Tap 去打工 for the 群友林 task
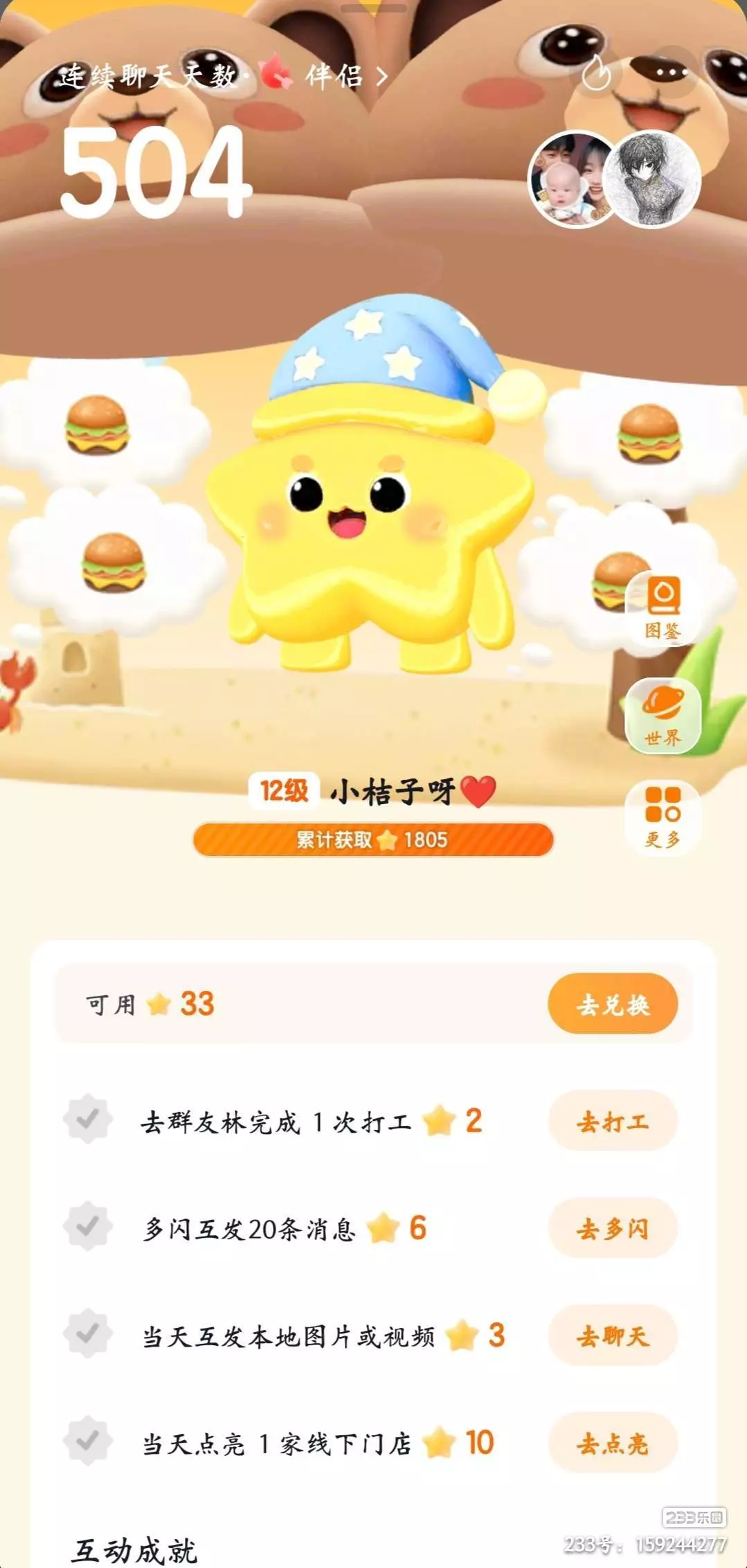 613,1121
